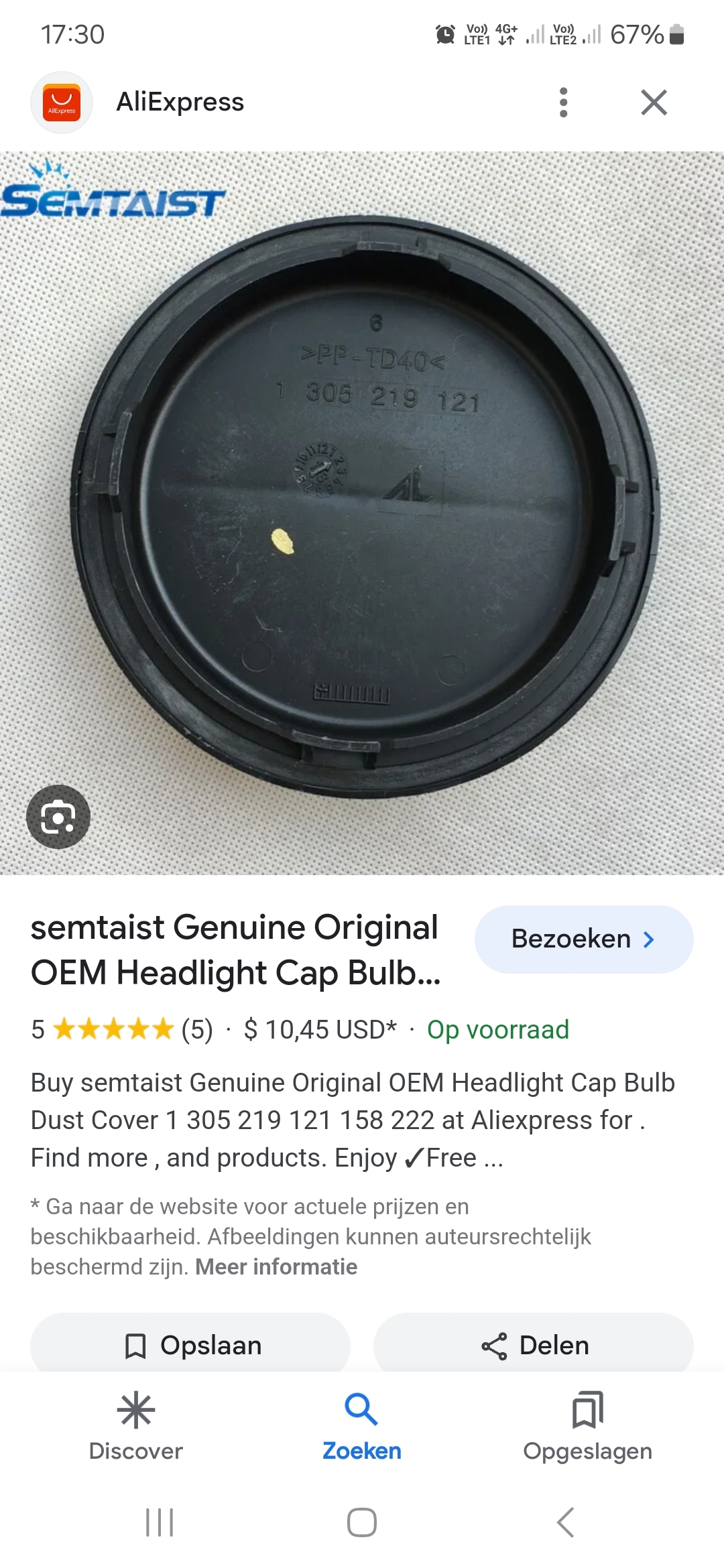Open the semtaist Genuine Original OEM title
The height and width of the screenshot is (1568, 724).
coord(236,950)
